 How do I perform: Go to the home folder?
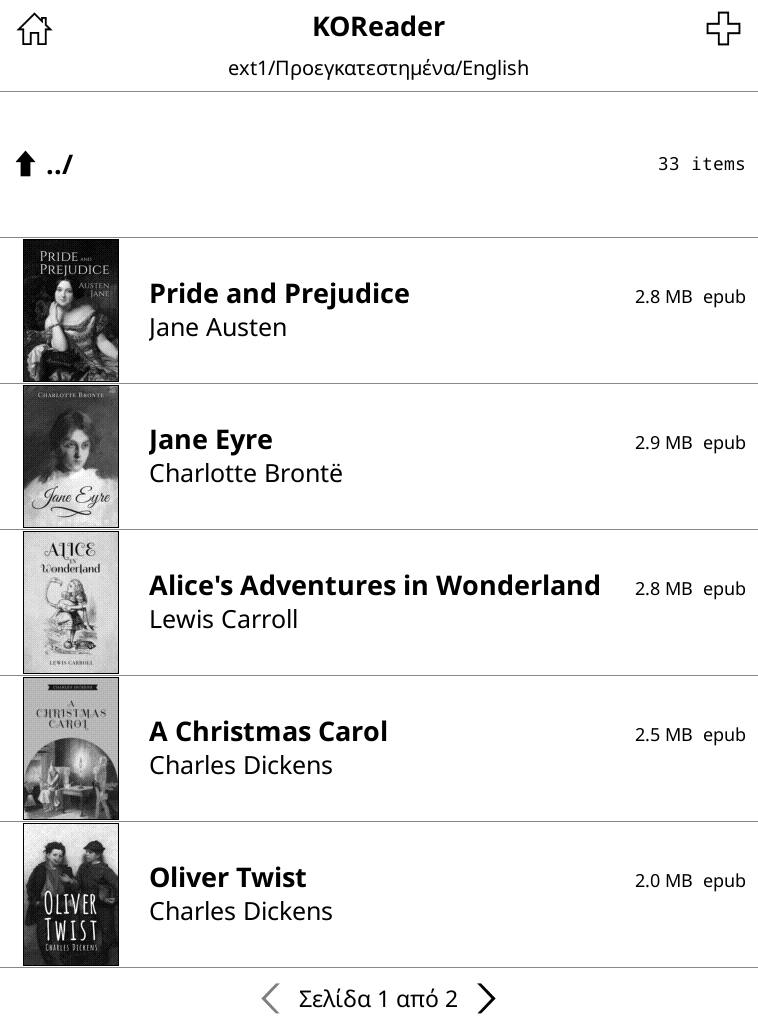point(34,30)
